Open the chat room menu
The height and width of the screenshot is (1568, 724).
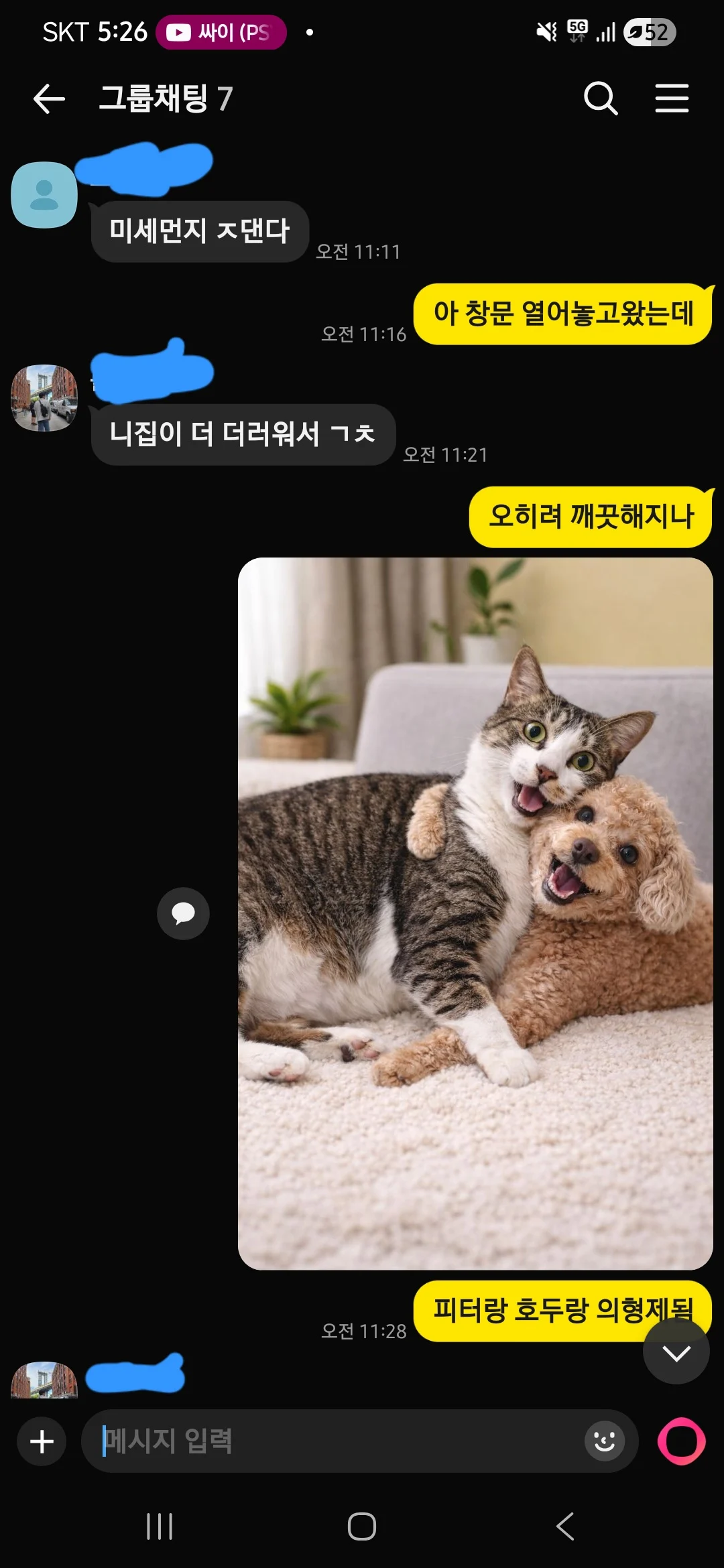click(672, 99)
